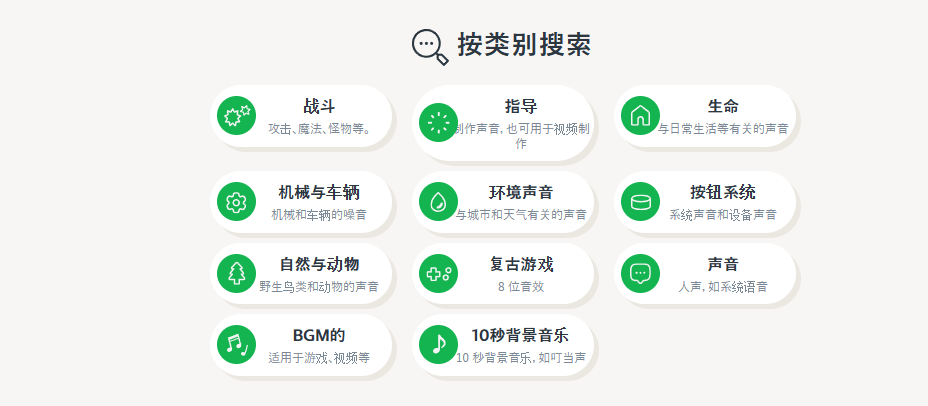Open the 战斗 sound category
The image size is (928, 406).
coord(302,116)
